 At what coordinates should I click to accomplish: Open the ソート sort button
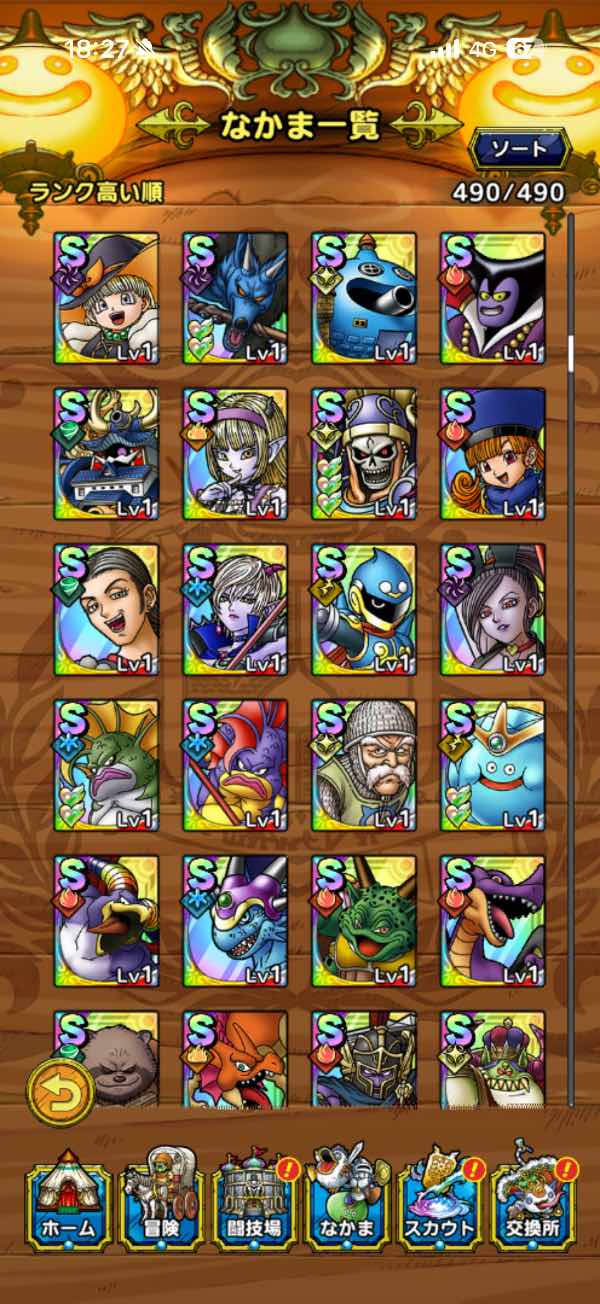click(x=520, y=149)
